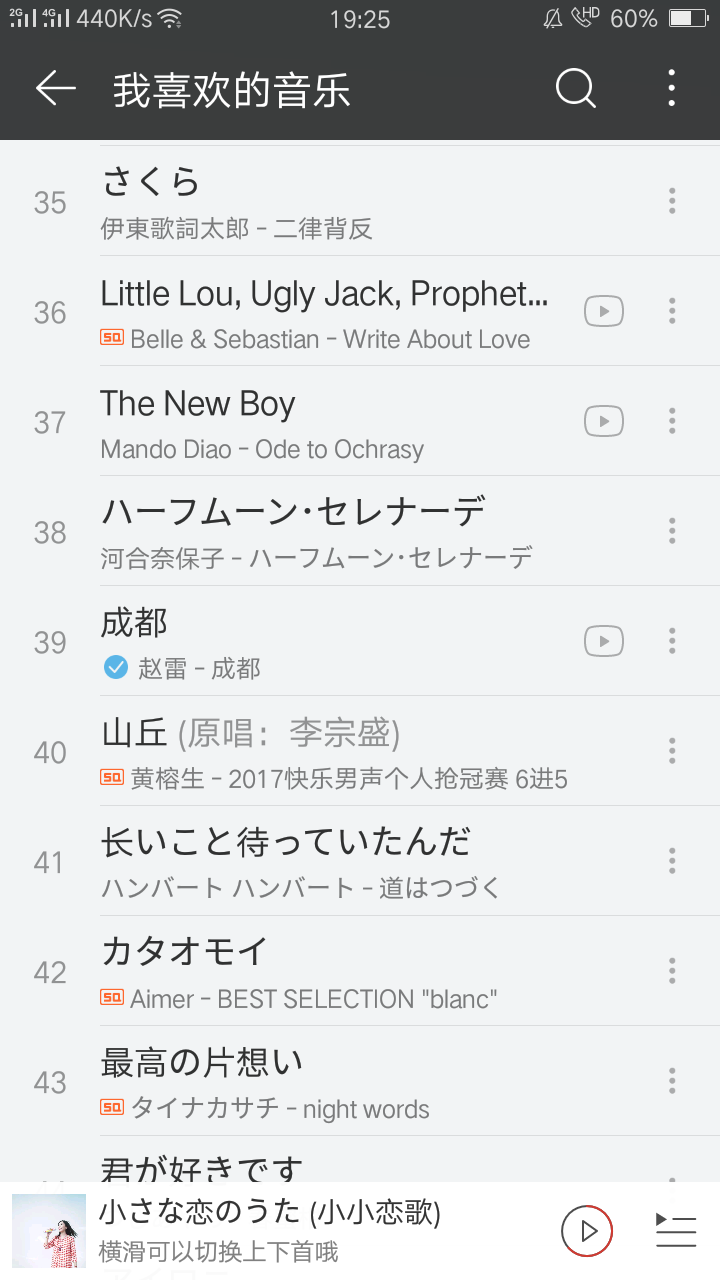Screen dimensions: 720x1280
Task: Watch the video for Little Lou, Ugly Jack
Action: (x=604, y=311)
